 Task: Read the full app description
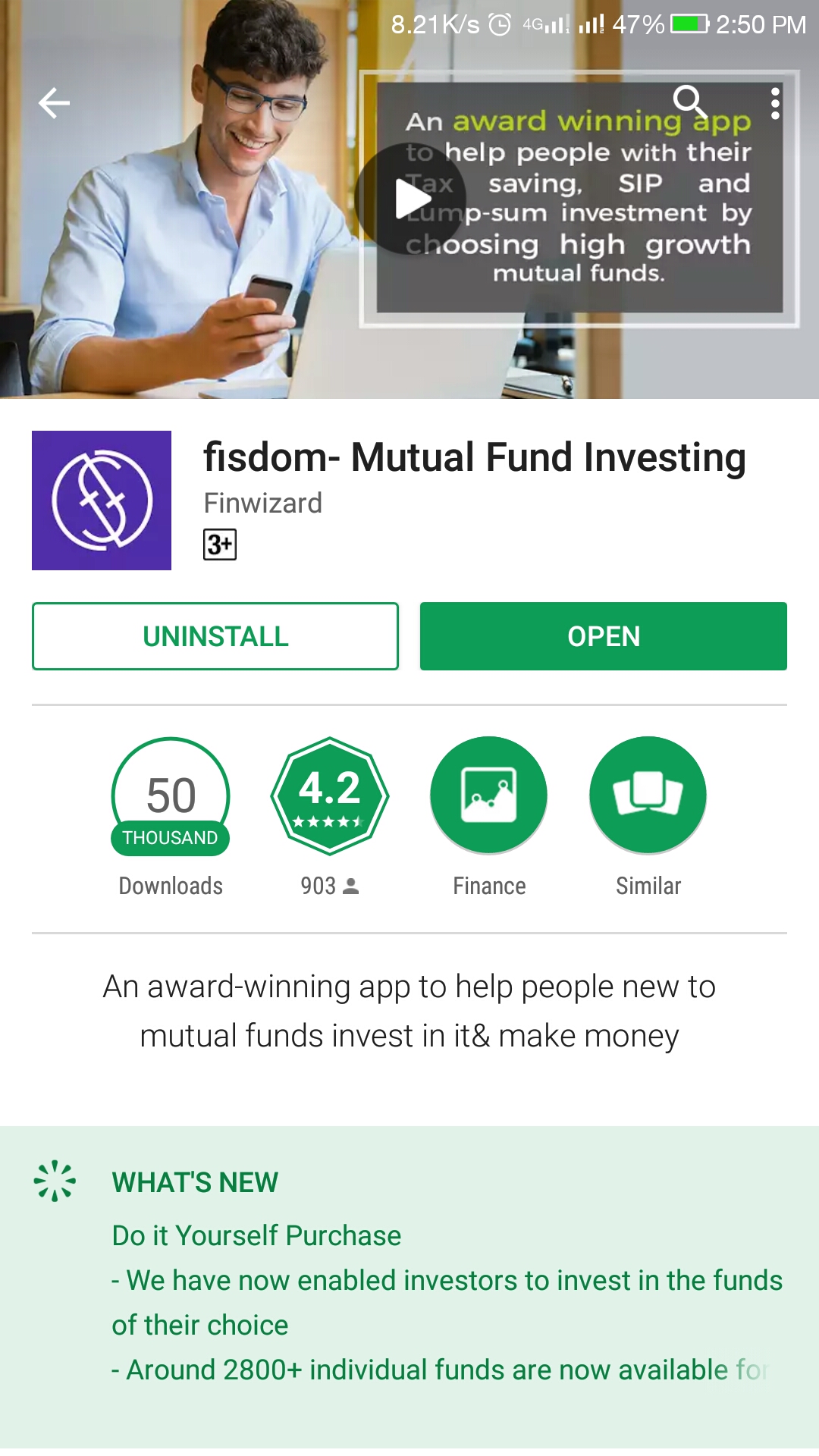pos(409,1011)
